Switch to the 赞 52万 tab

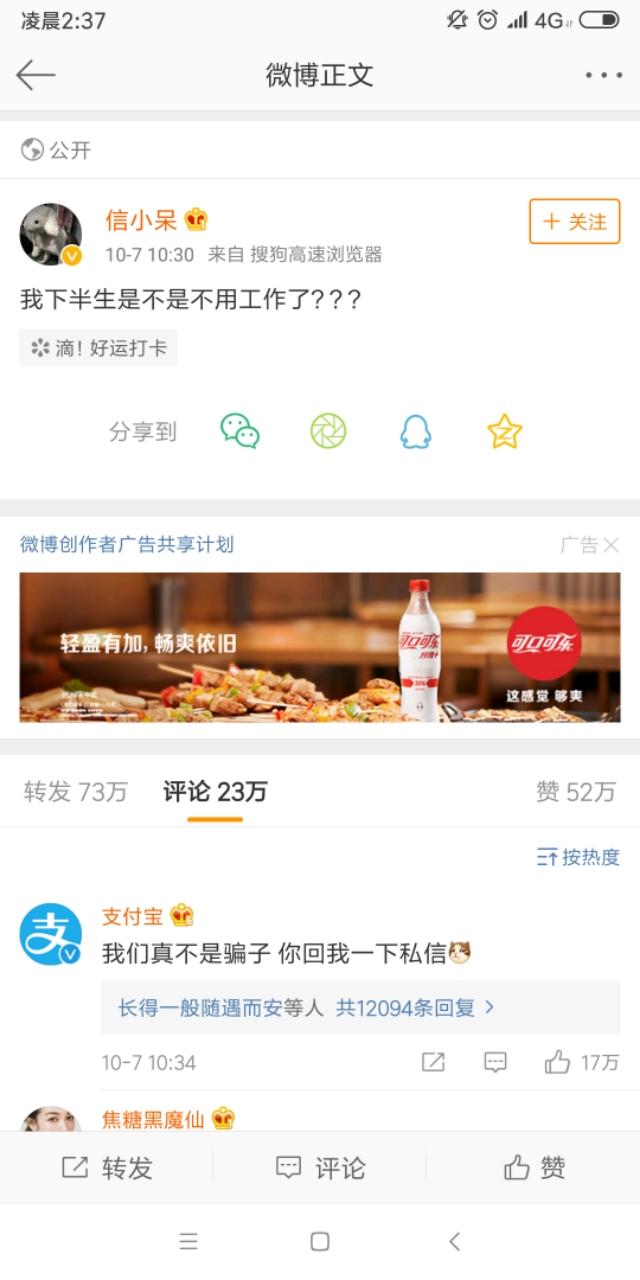(575, 792)
